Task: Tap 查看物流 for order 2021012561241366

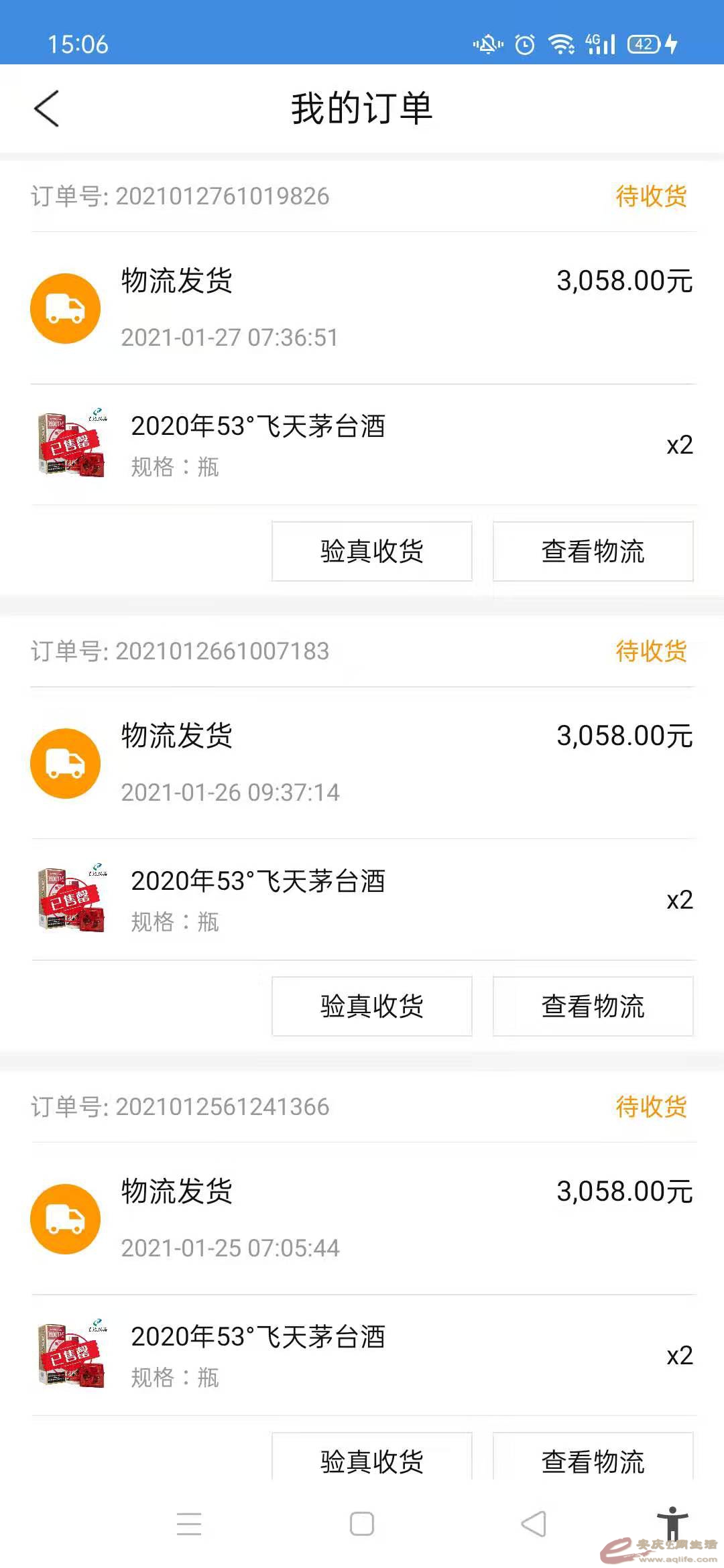Action: [593, 1459]
